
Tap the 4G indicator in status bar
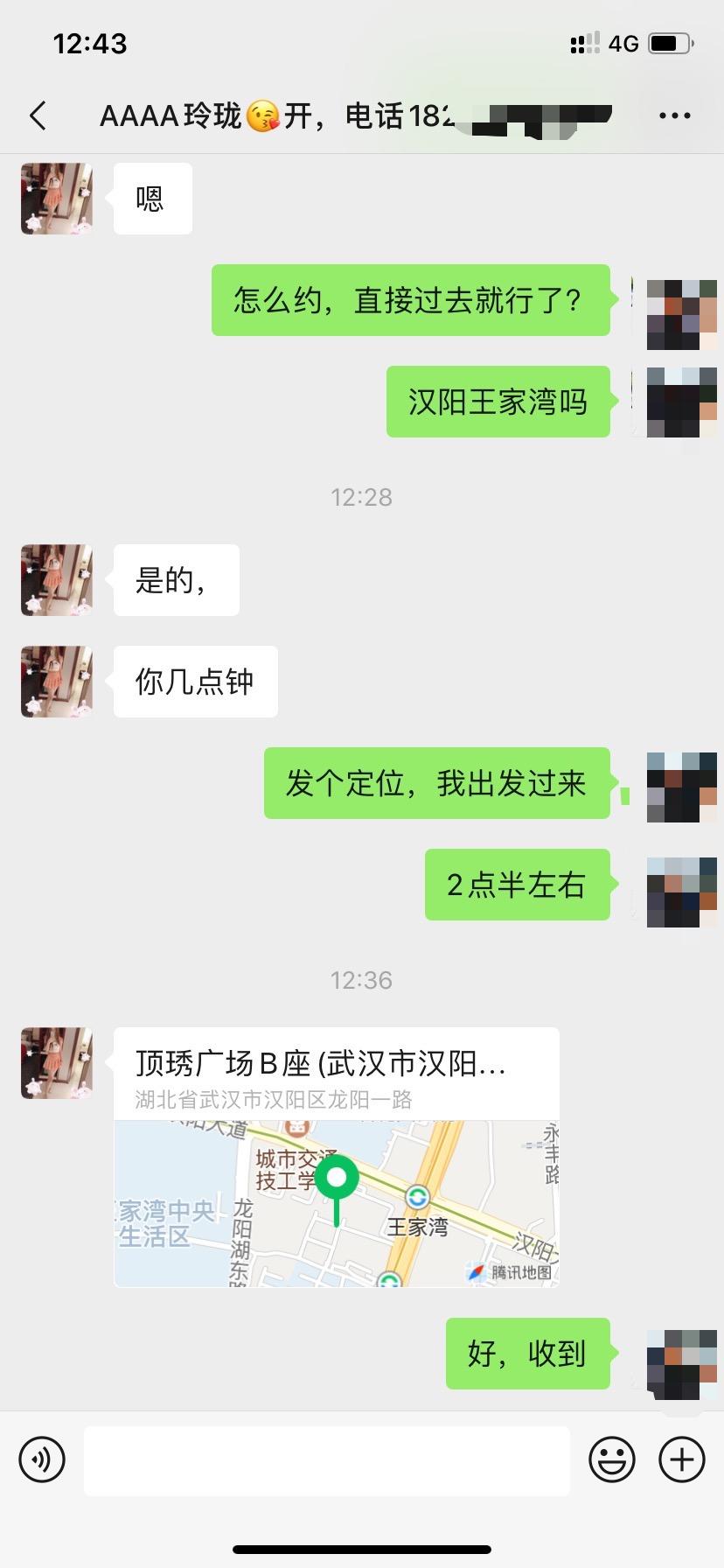[x=623, y=43]
